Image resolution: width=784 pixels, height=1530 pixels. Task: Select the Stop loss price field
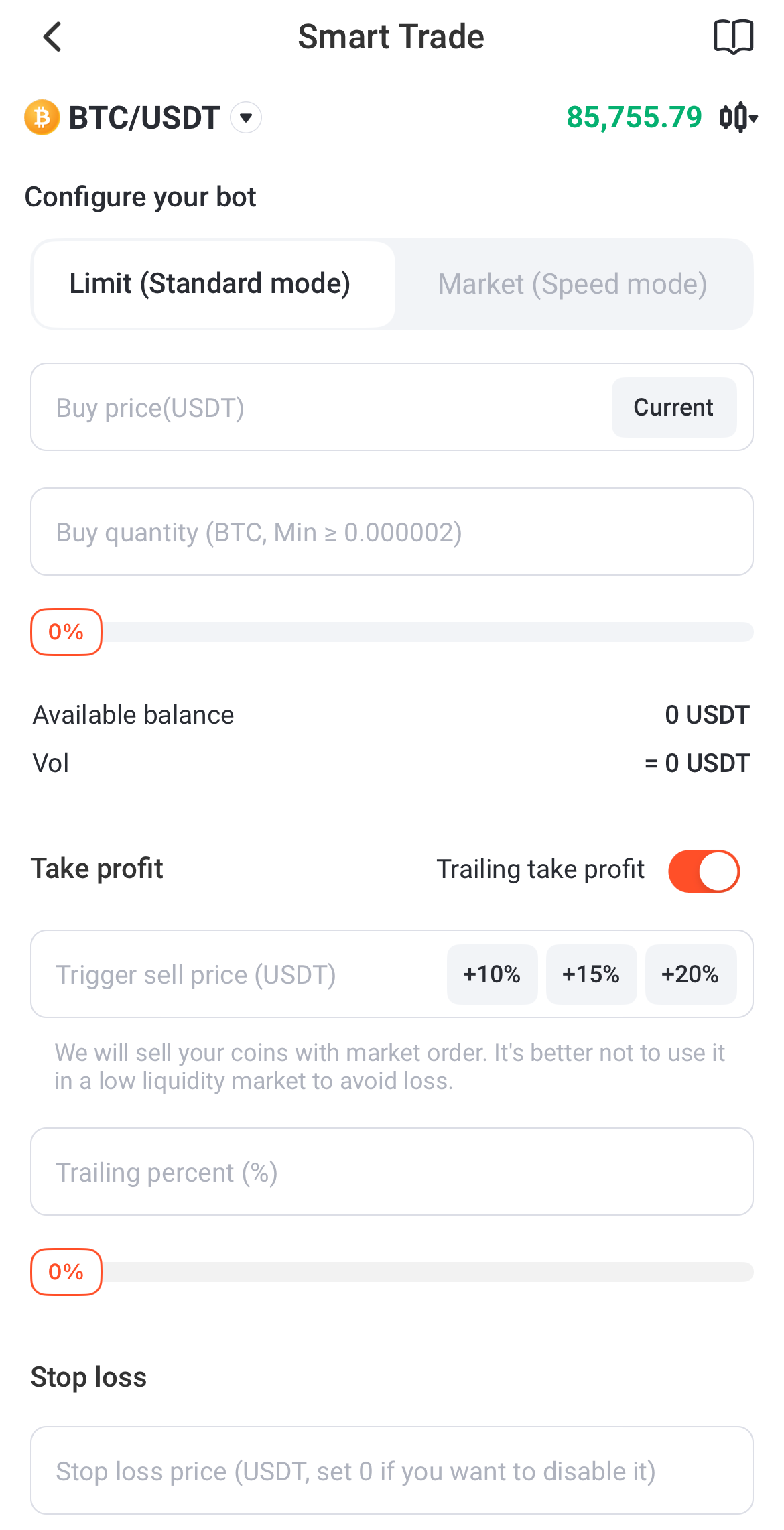(391, 1471)
